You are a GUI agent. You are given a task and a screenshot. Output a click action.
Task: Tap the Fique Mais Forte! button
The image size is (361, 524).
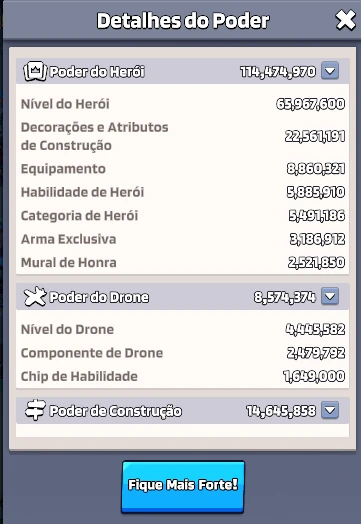pyautogui.click(x=183, y=487)
